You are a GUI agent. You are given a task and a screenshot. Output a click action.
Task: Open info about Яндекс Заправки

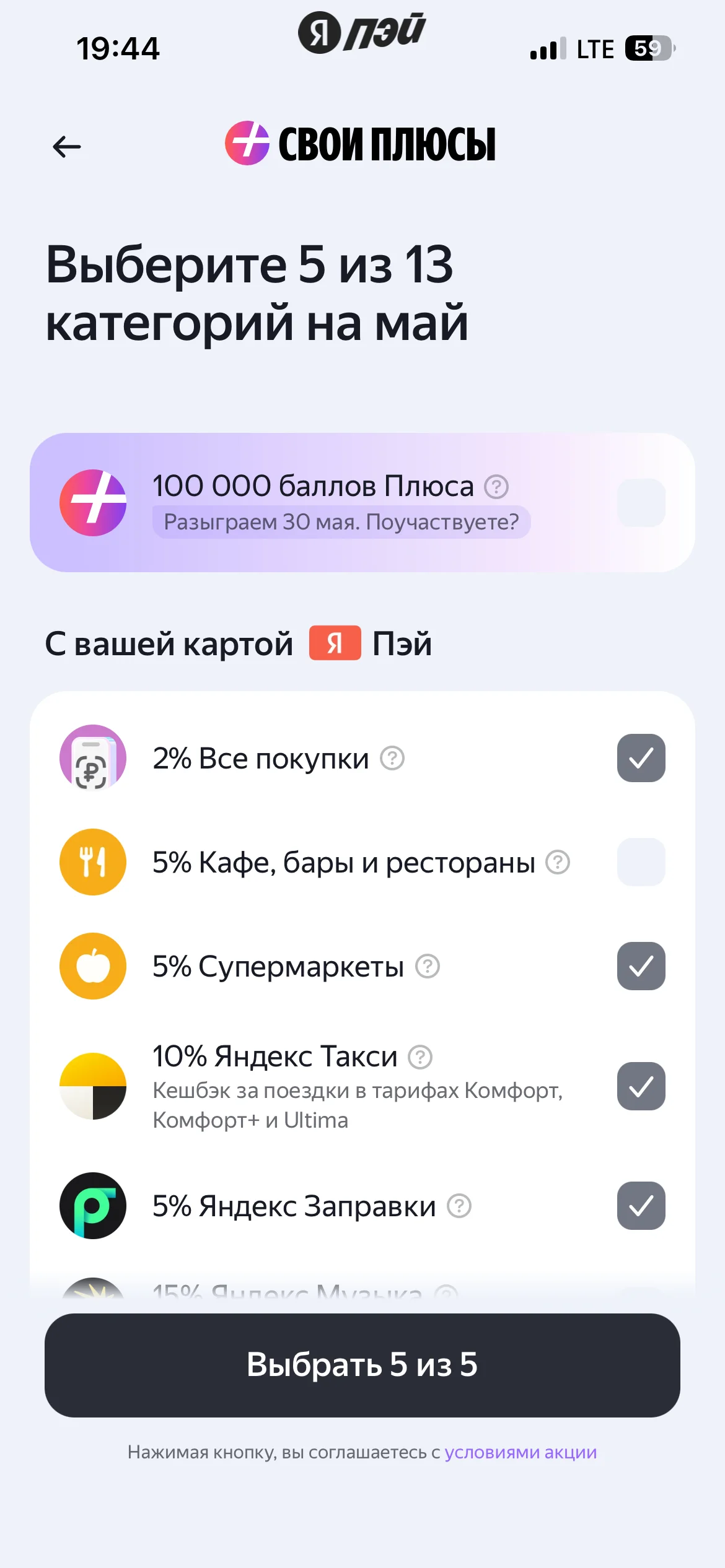[459, 1206]
